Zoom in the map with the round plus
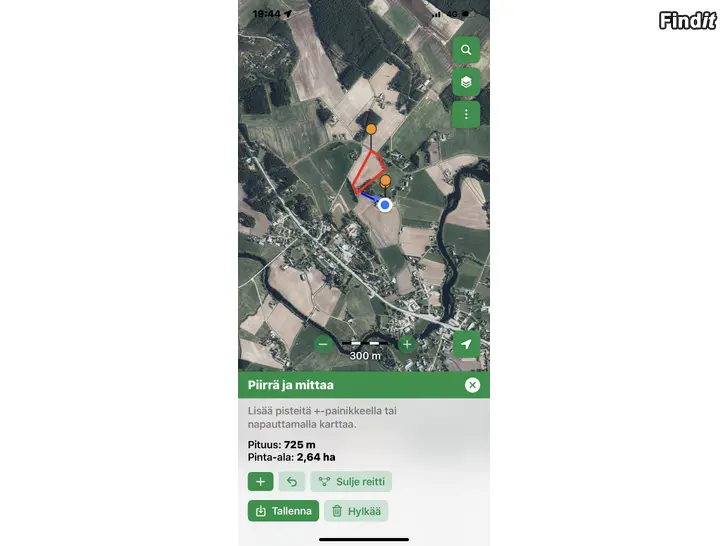The height and width of the screenshot is (546, 728). (406, 344)
